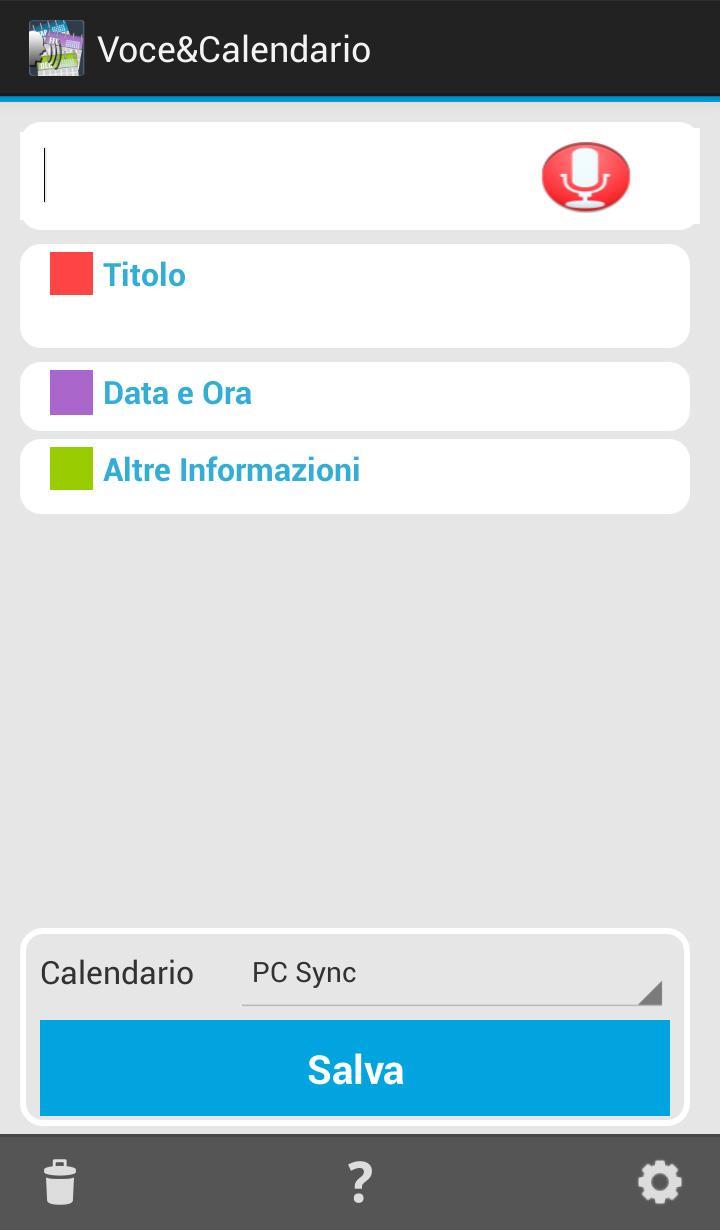
Task: Tap the red microphone button
Action: [x=585, y=177]
